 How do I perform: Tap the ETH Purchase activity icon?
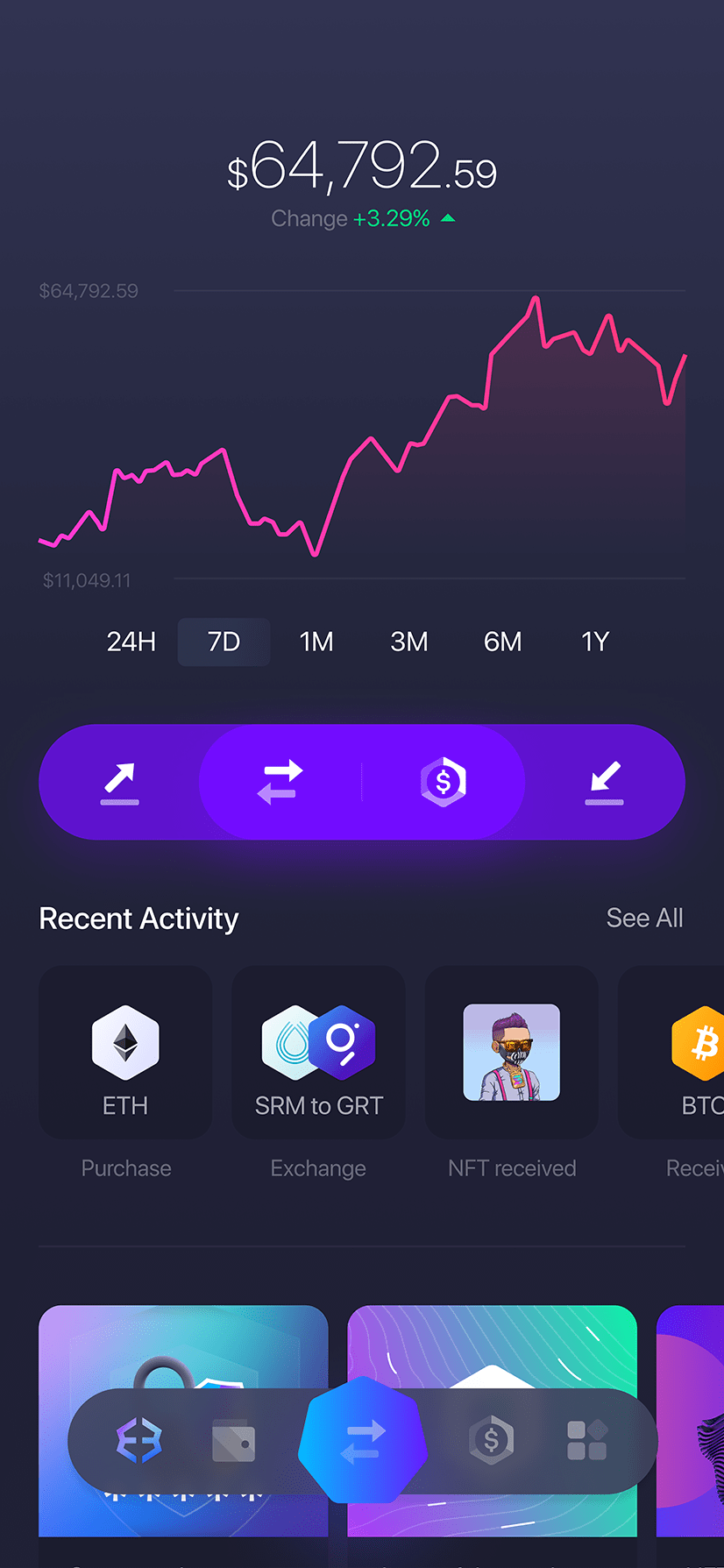pos(124,1041)
